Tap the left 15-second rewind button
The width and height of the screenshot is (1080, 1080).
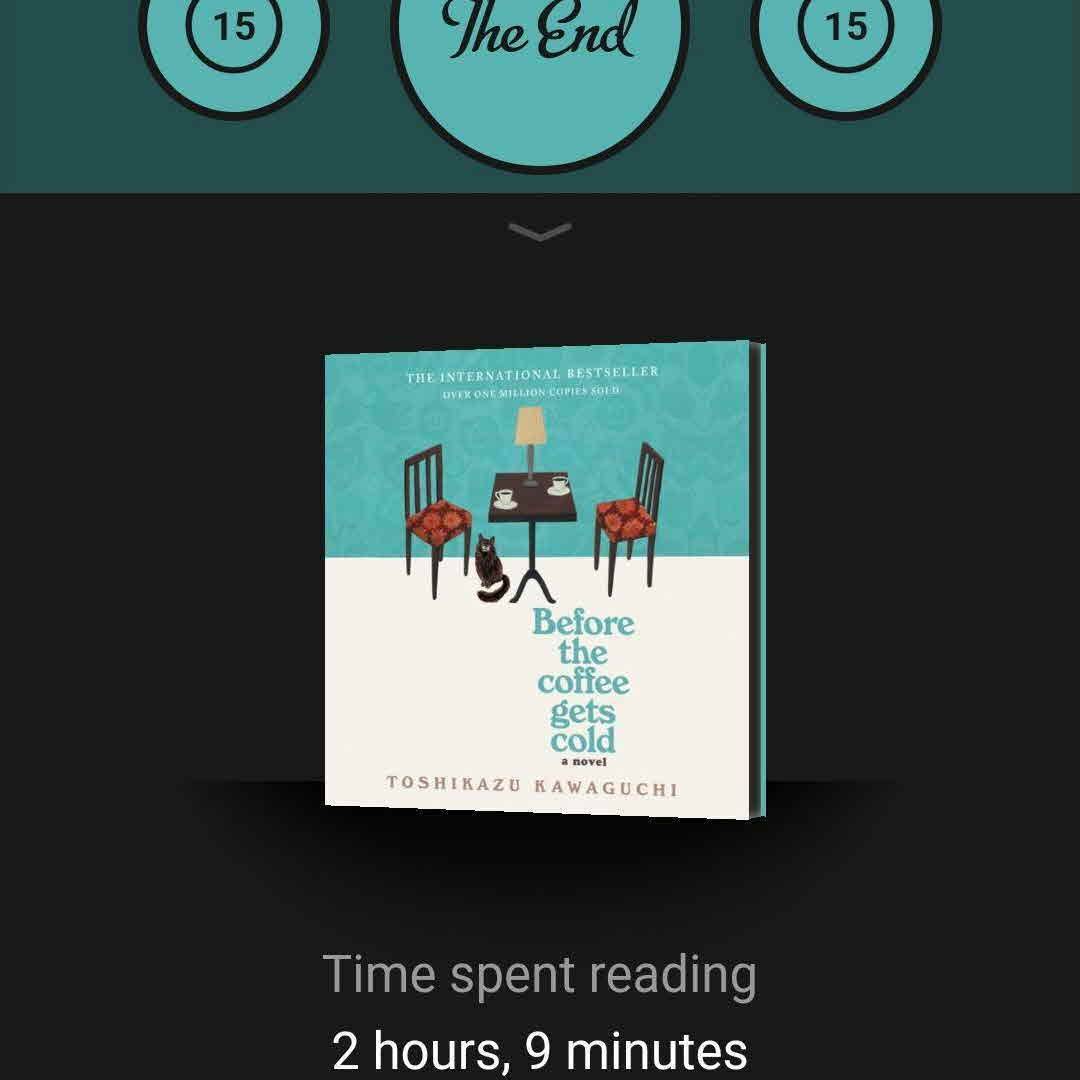(234, 28)
